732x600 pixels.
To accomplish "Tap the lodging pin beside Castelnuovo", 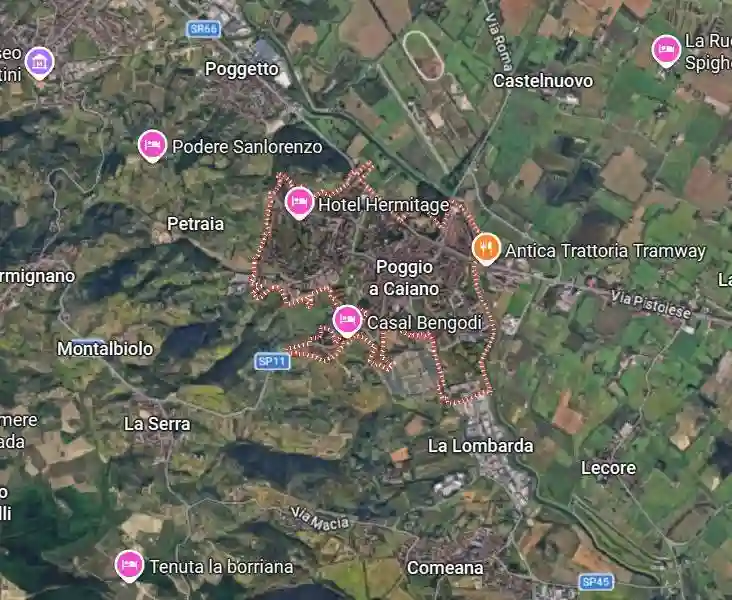I will coord(666,49).
